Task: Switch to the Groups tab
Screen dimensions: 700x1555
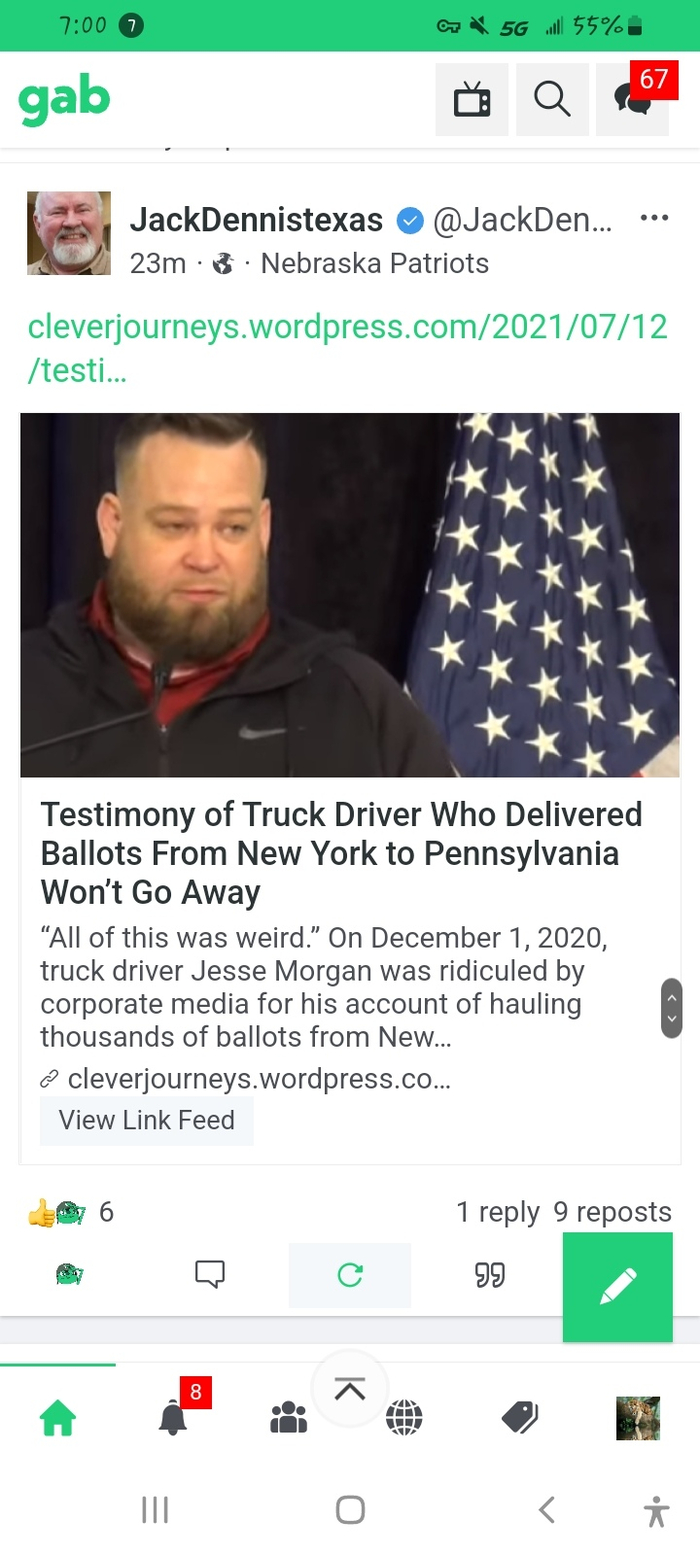Action: (x=288, y=1417)
